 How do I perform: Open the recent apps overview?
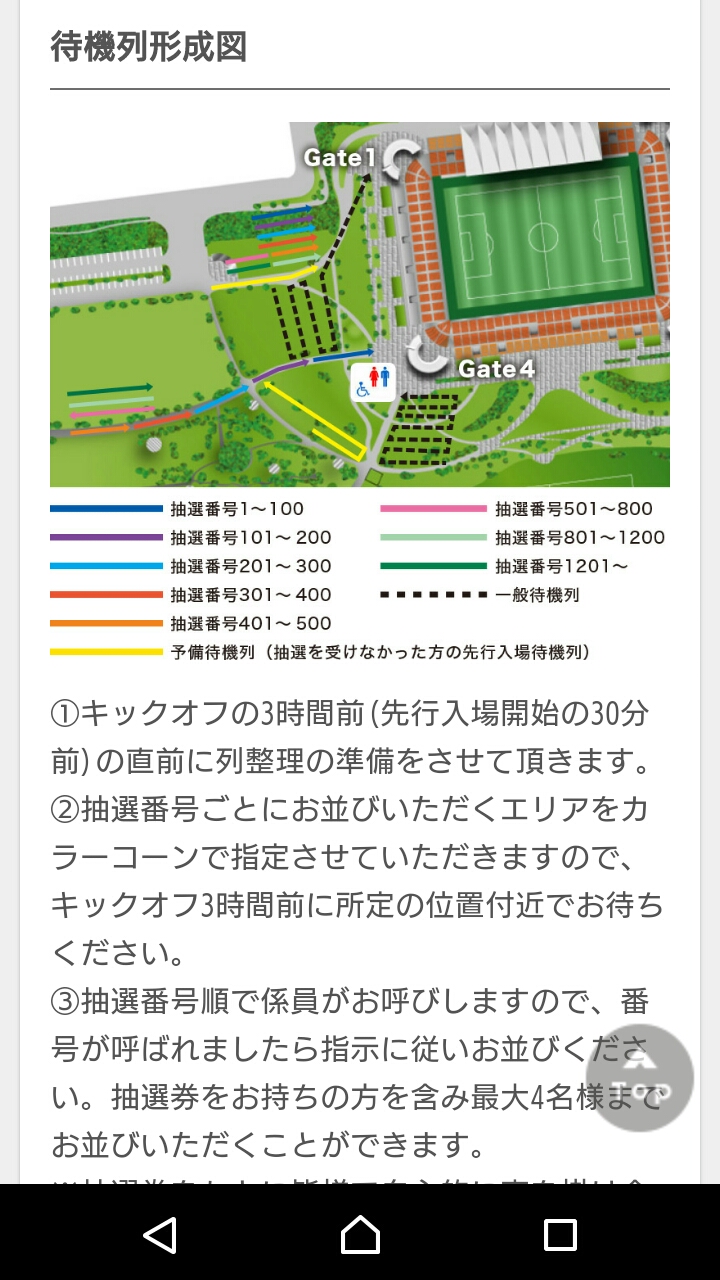[x=560, y=1235]
